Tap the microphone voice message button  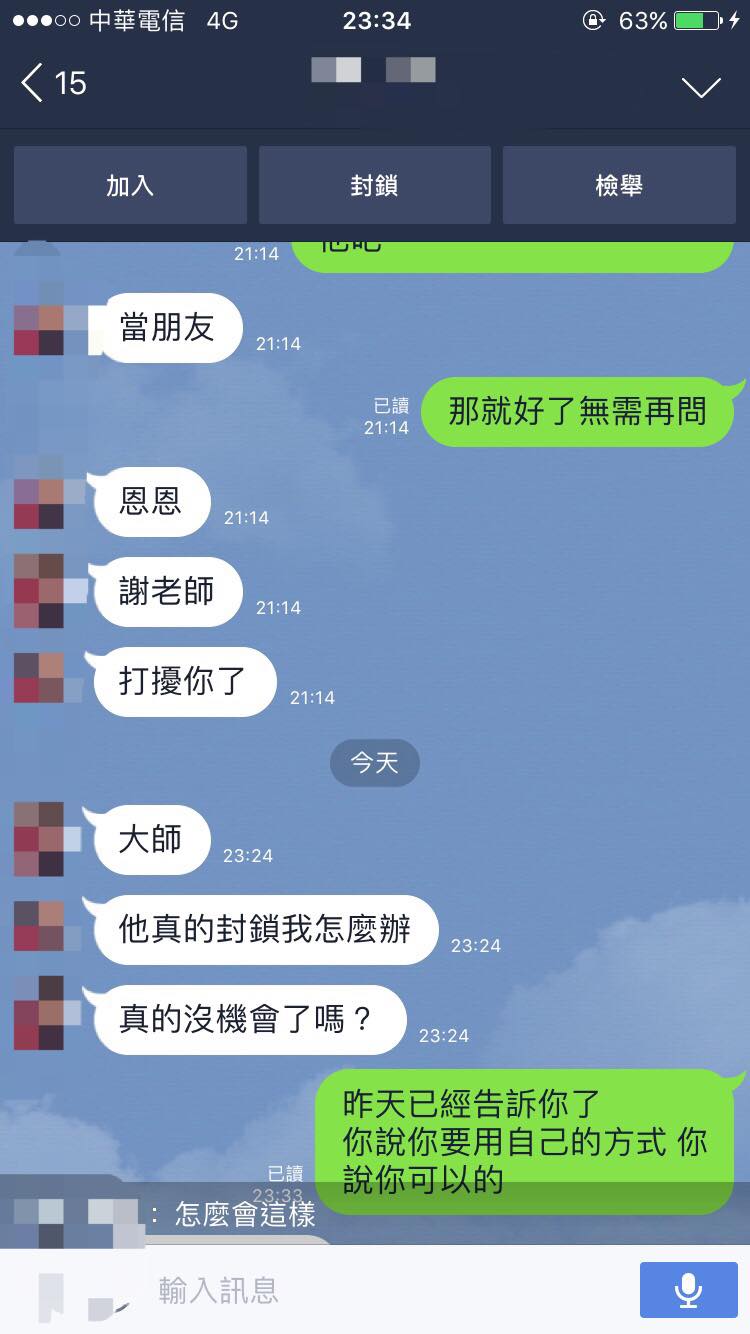[687, 1290]
